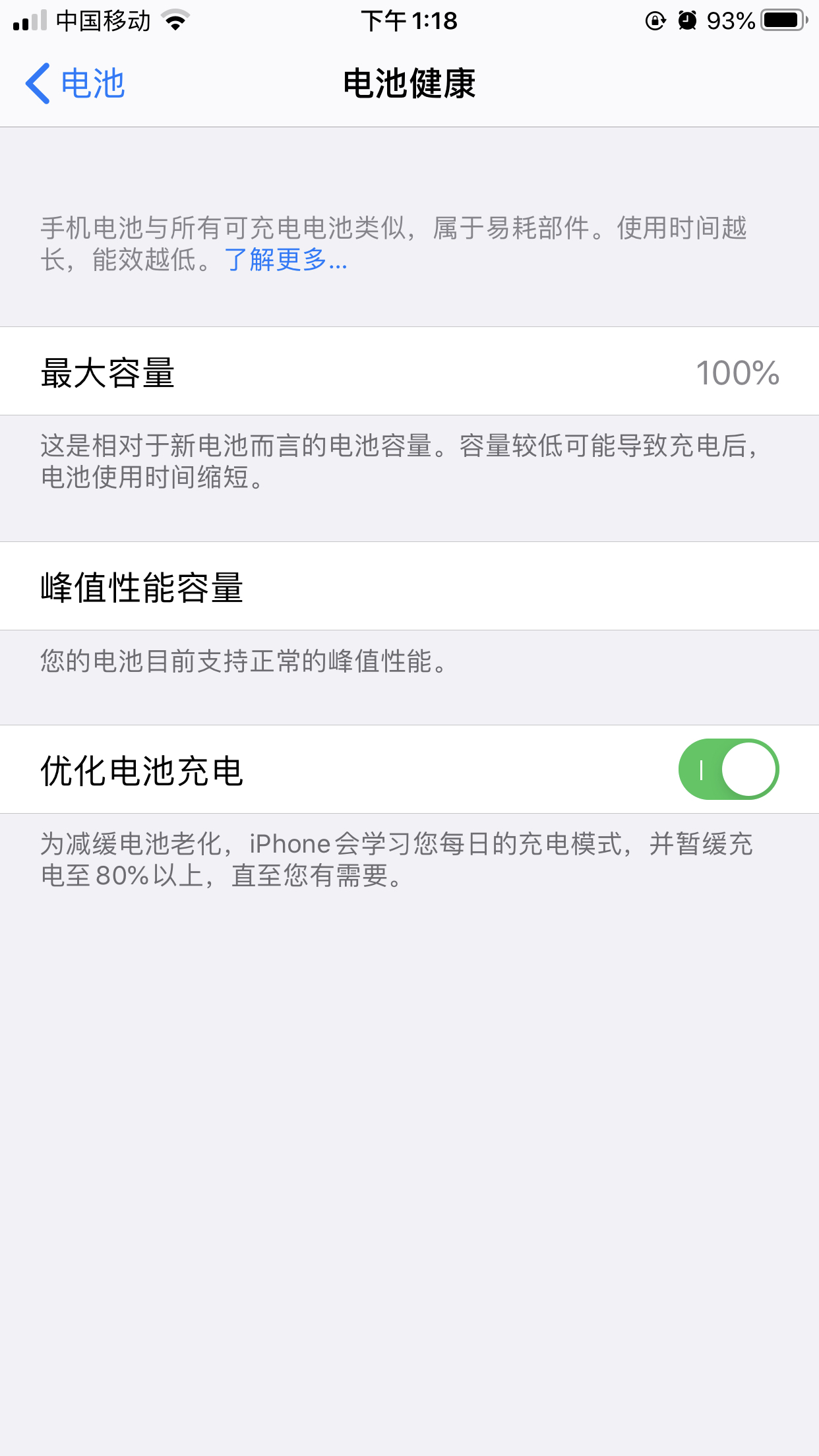Tap the back chevron next to 电池
The image size is (819, 1456).
pyautogui.click(x=36, y=82)
